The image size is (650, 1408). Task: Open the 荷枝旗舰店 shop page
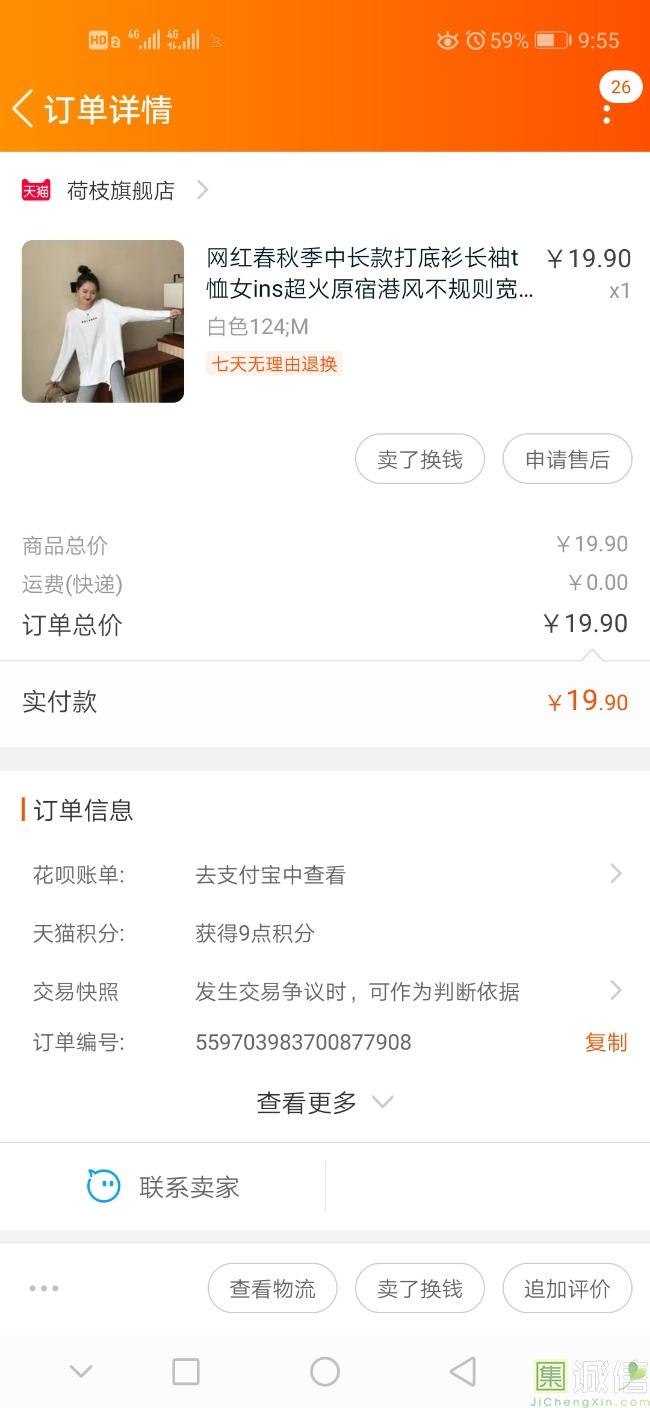pyautogui.click(x=120, y=190)
